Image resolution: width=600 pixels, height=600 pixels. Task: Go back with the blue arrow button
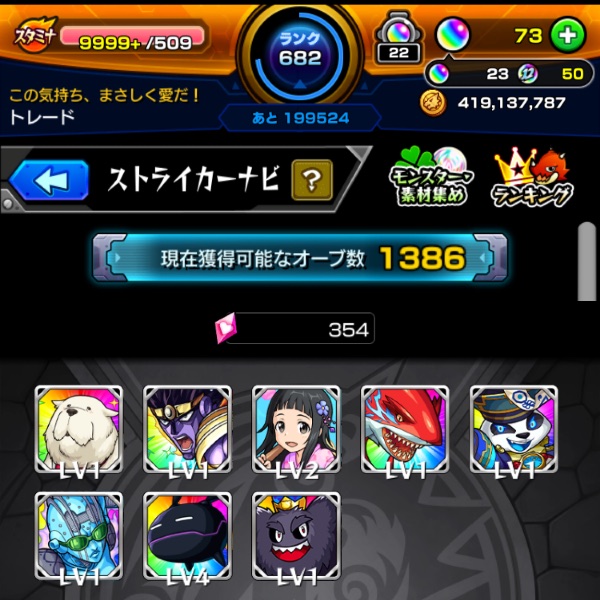coord(49,181)
